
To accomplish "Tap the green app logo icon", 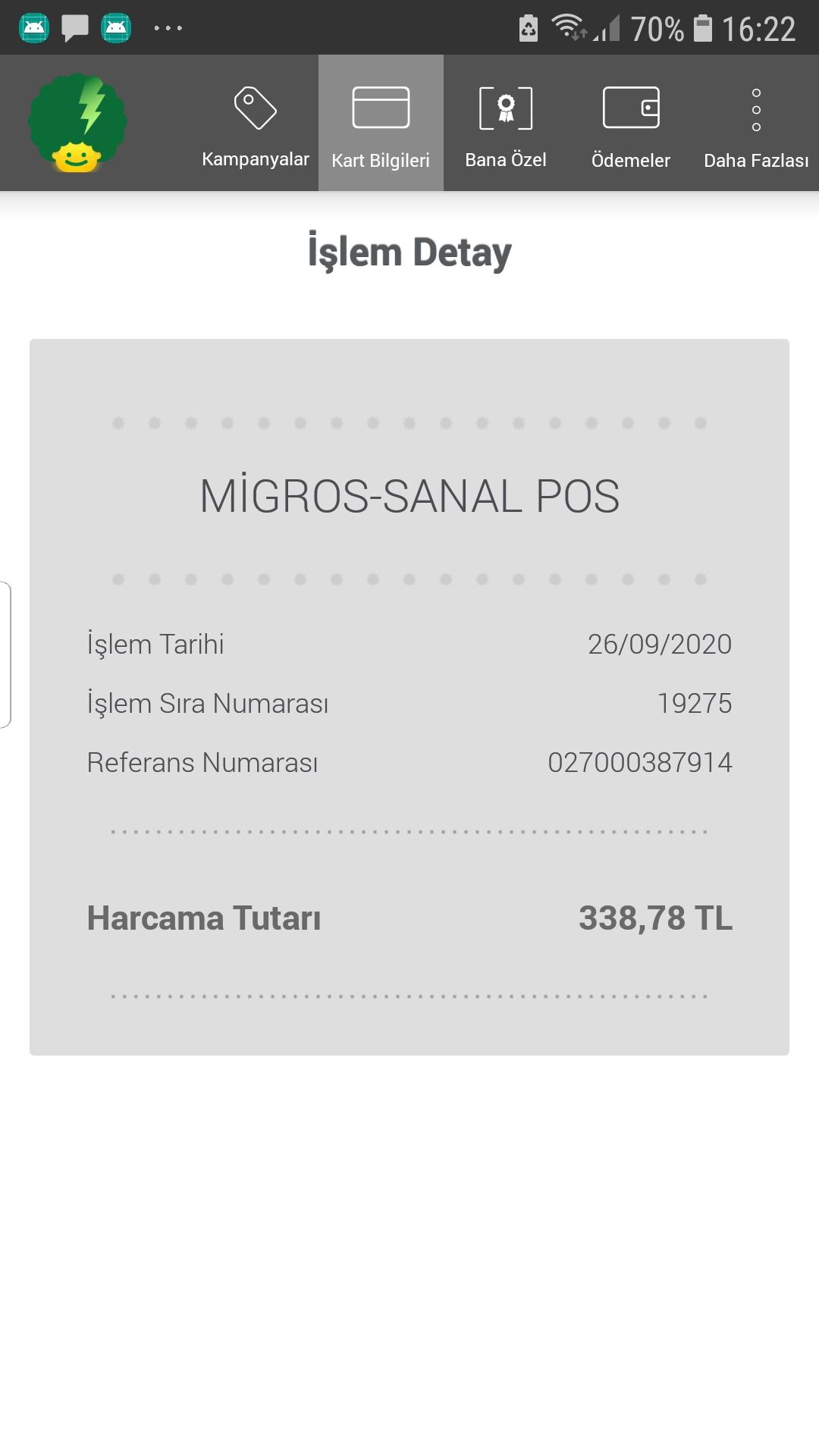I will click(77, 123).
